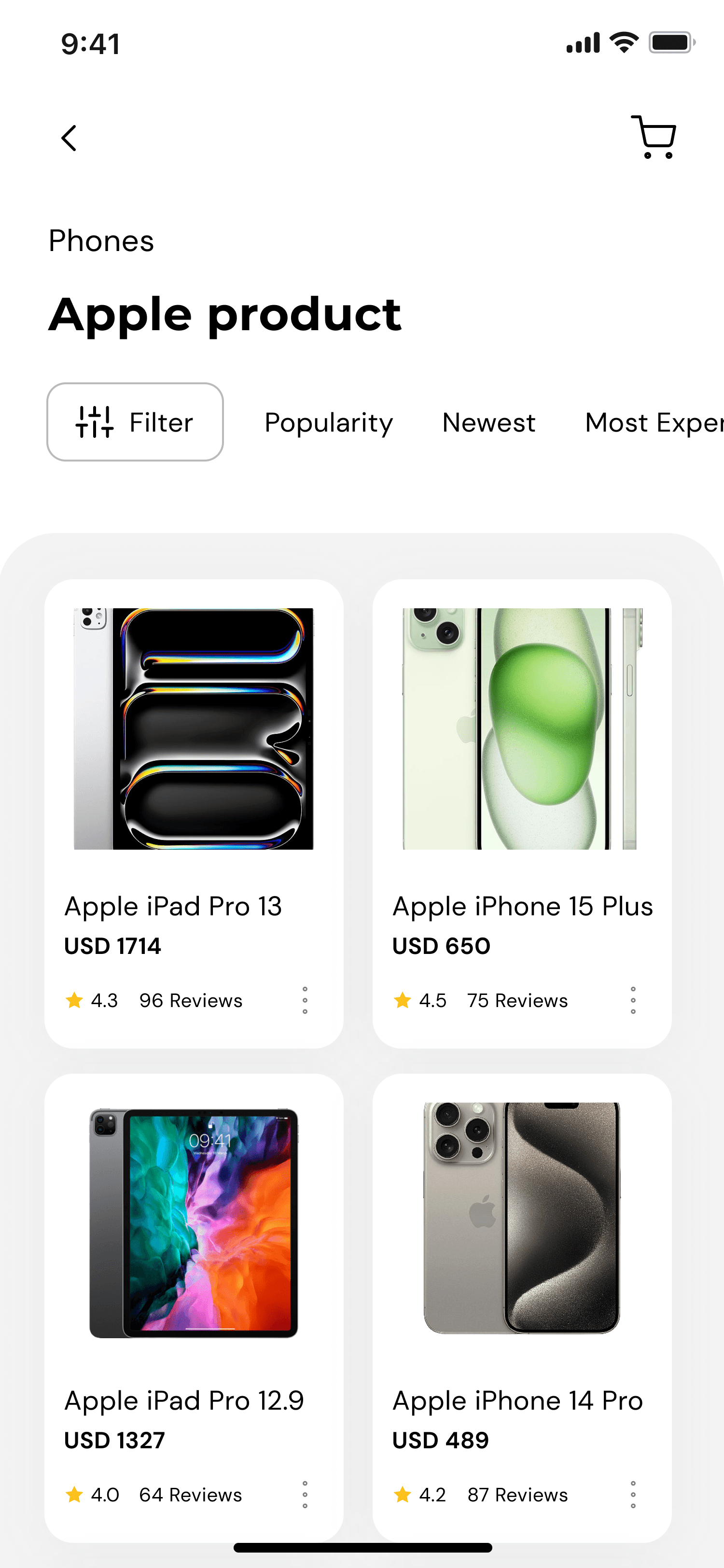Sort products by Newest
The width and height of the screenshot is (724, 1568).
pos(488,422)
